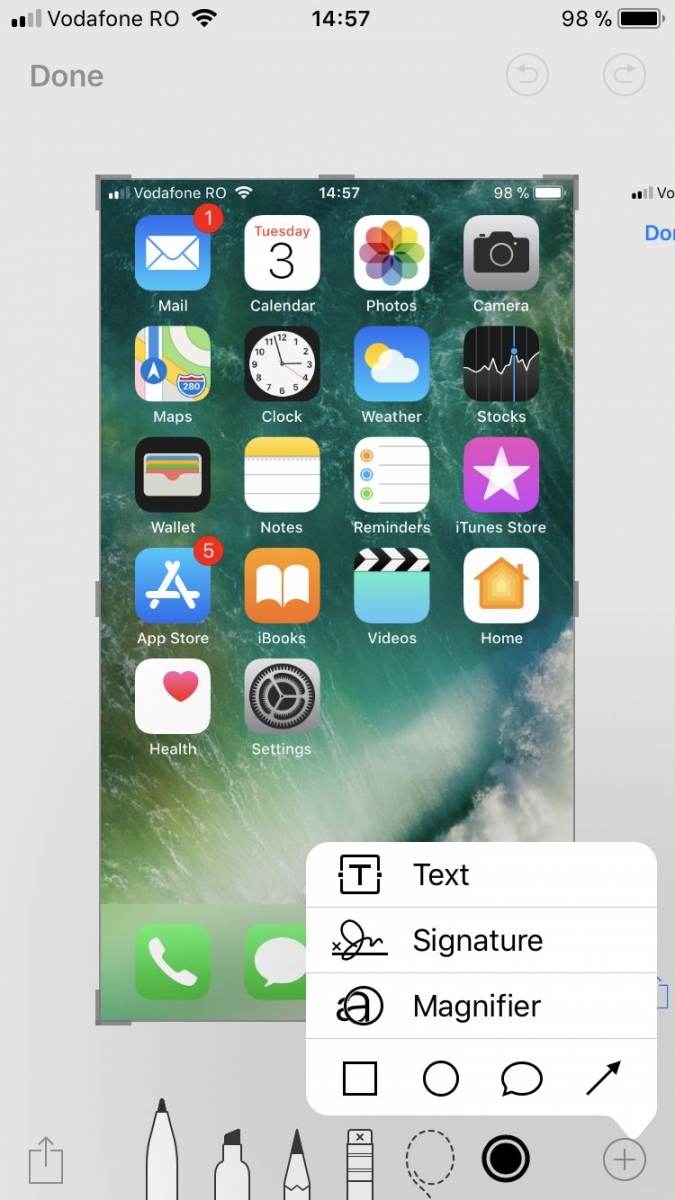The height and width of the screenshot is (1200, 675).
Task: Add a Text box annotation
Action: click(x=481, y=875)
